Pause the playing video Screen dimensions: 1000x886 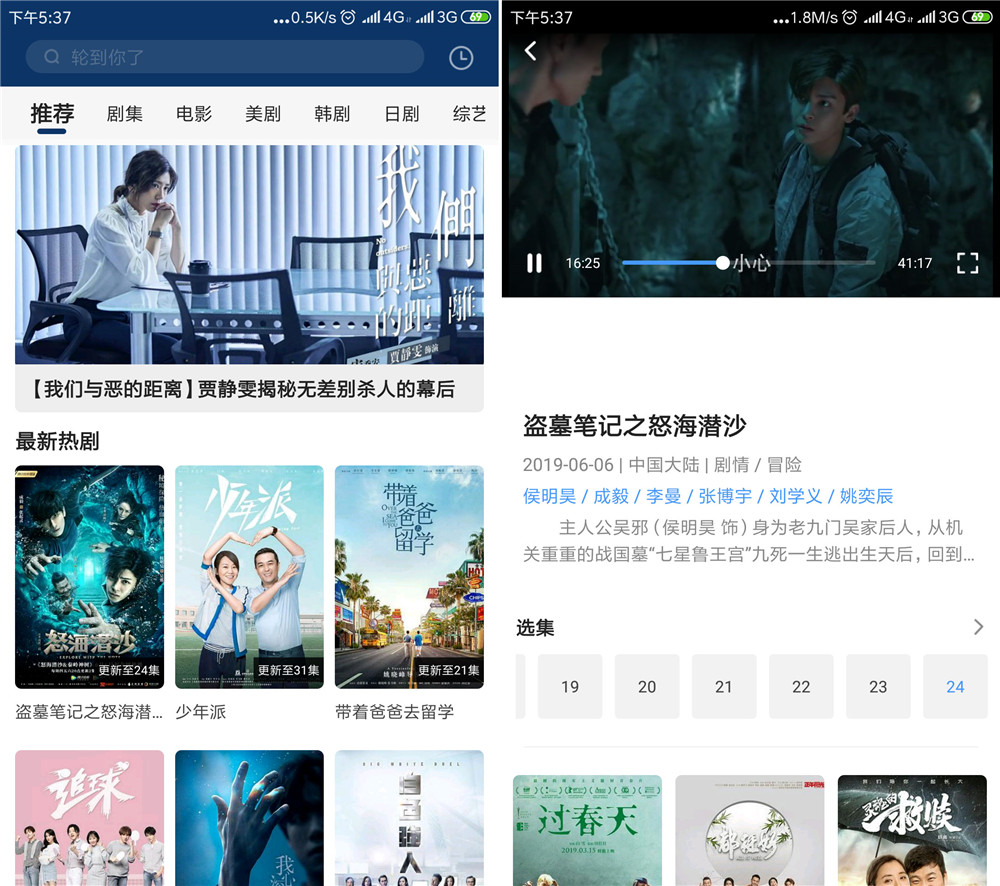coord(534,263)
